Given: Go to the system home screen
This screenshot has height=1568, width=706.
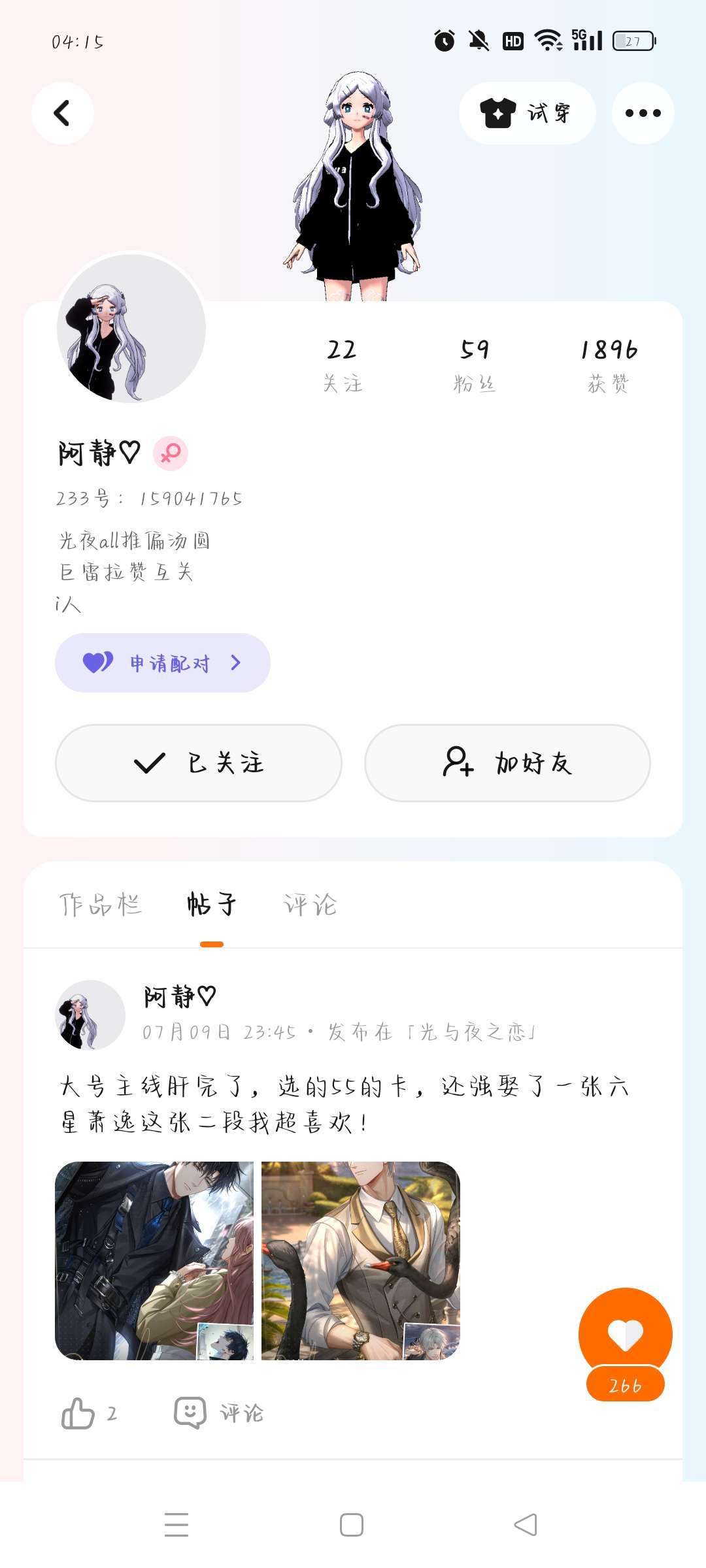Looking at the screenshot, I should pyautogui.click(x=352, y=1525).
